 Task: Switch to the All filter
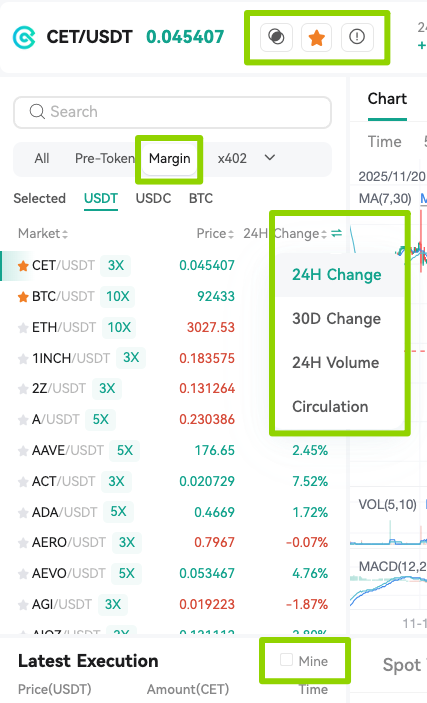tap(42, 159)
